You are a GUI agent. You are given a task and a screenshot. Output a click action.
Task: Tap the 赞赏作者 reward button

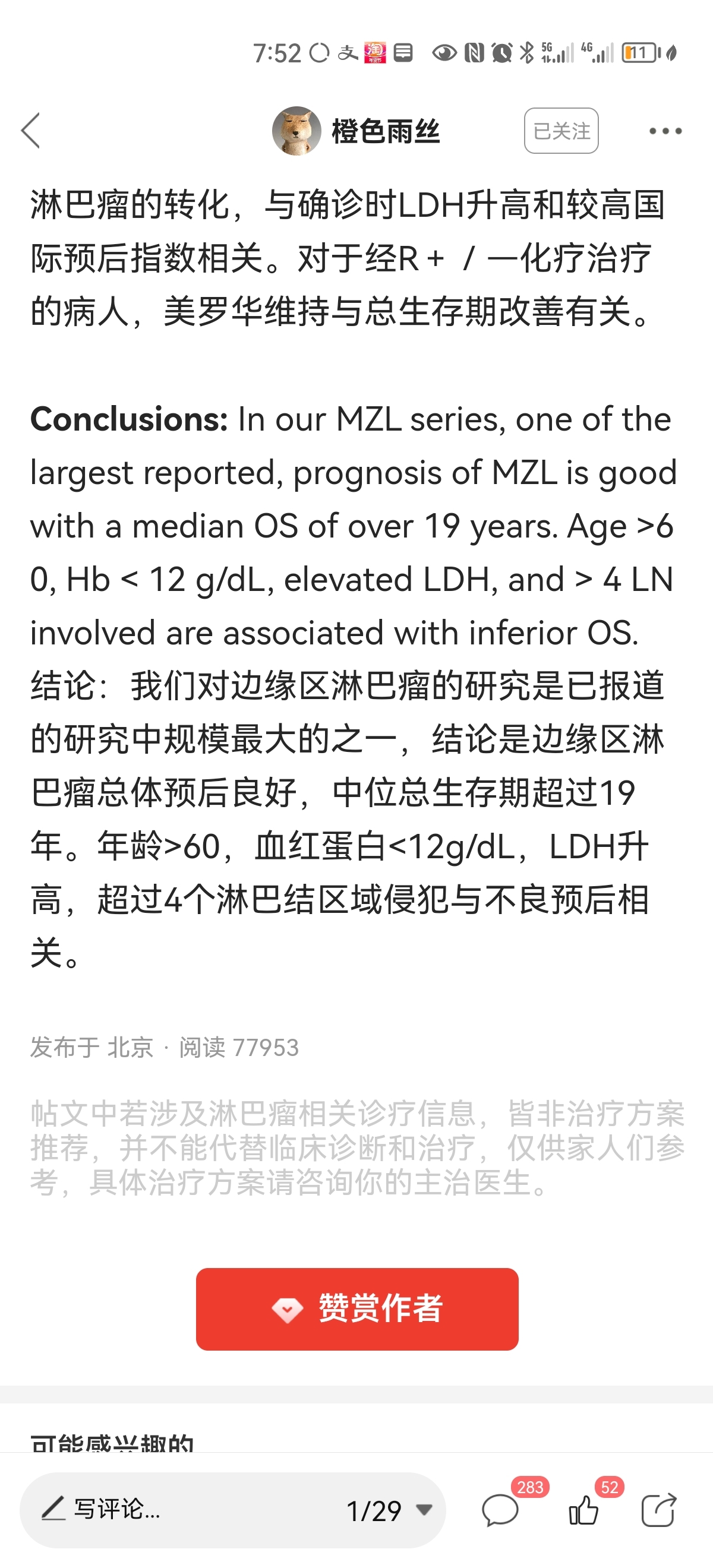pos(357,1308)
